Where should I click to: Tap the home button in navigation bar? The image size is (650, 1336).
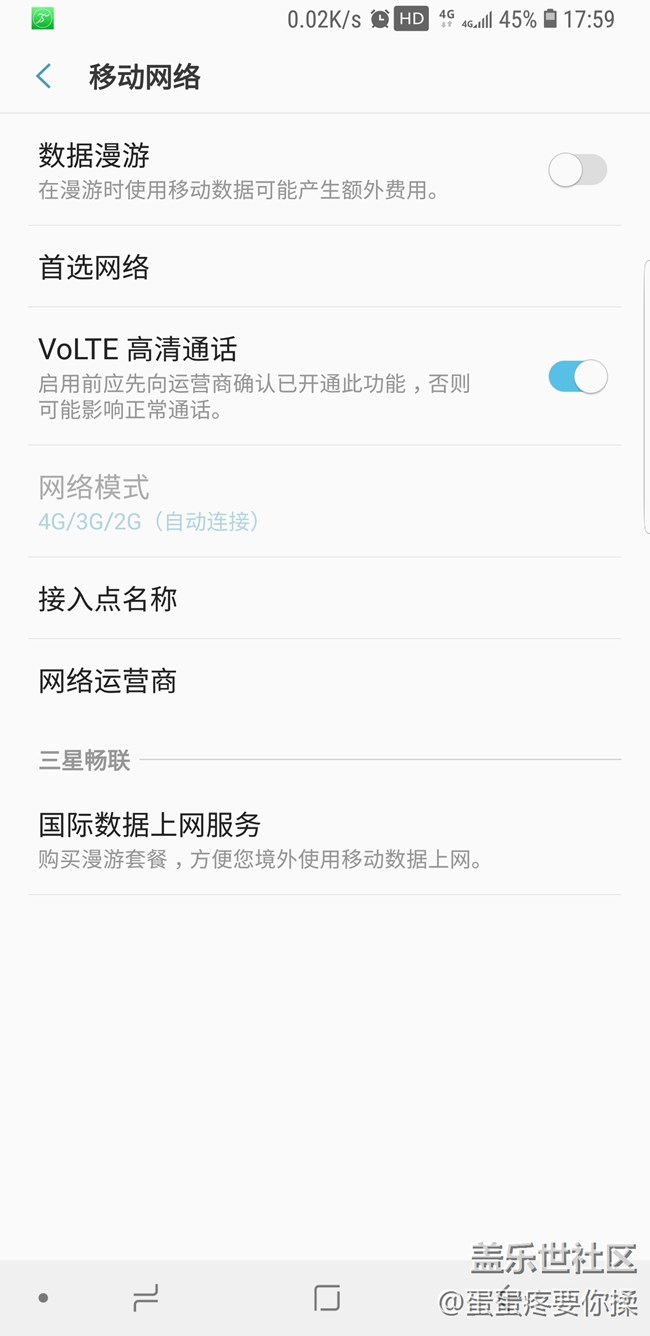(327, 1298)
